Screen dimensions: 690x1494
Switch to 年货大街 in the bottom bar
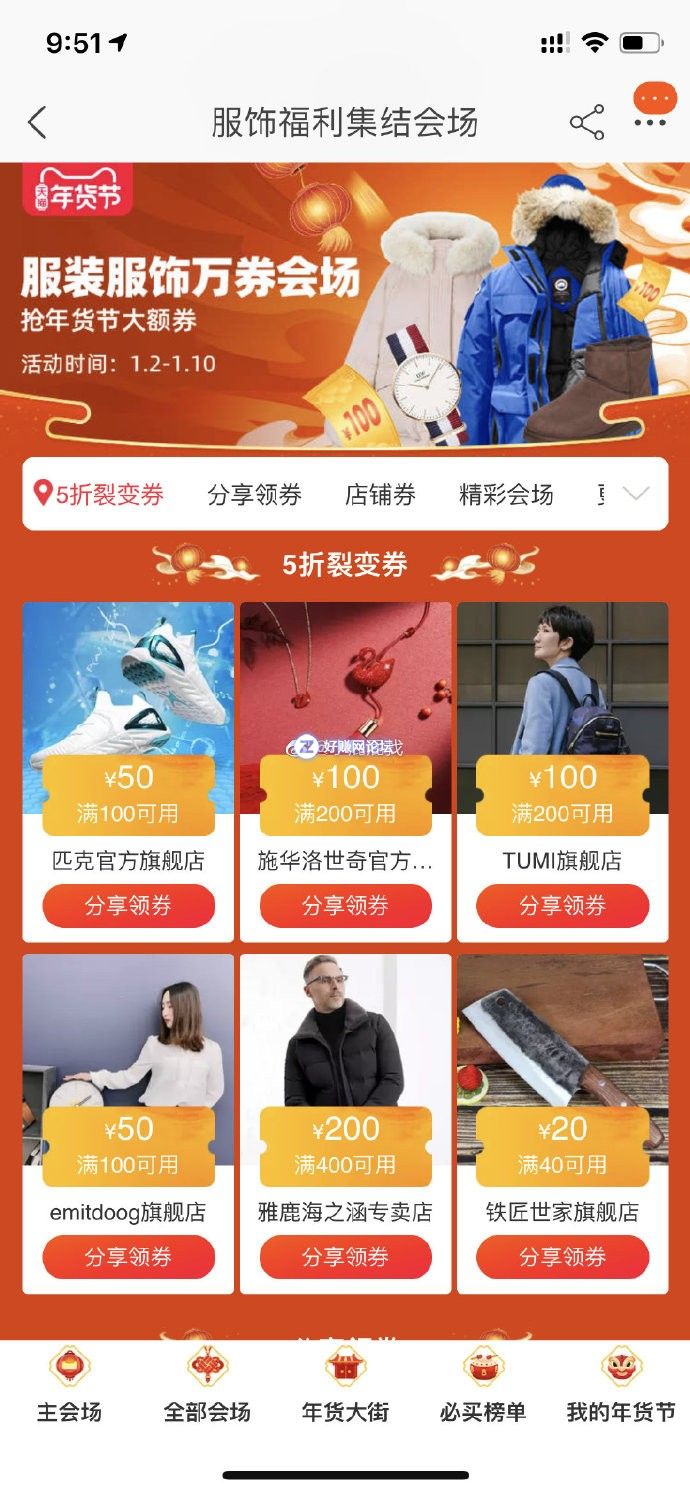coord(345,1387)
